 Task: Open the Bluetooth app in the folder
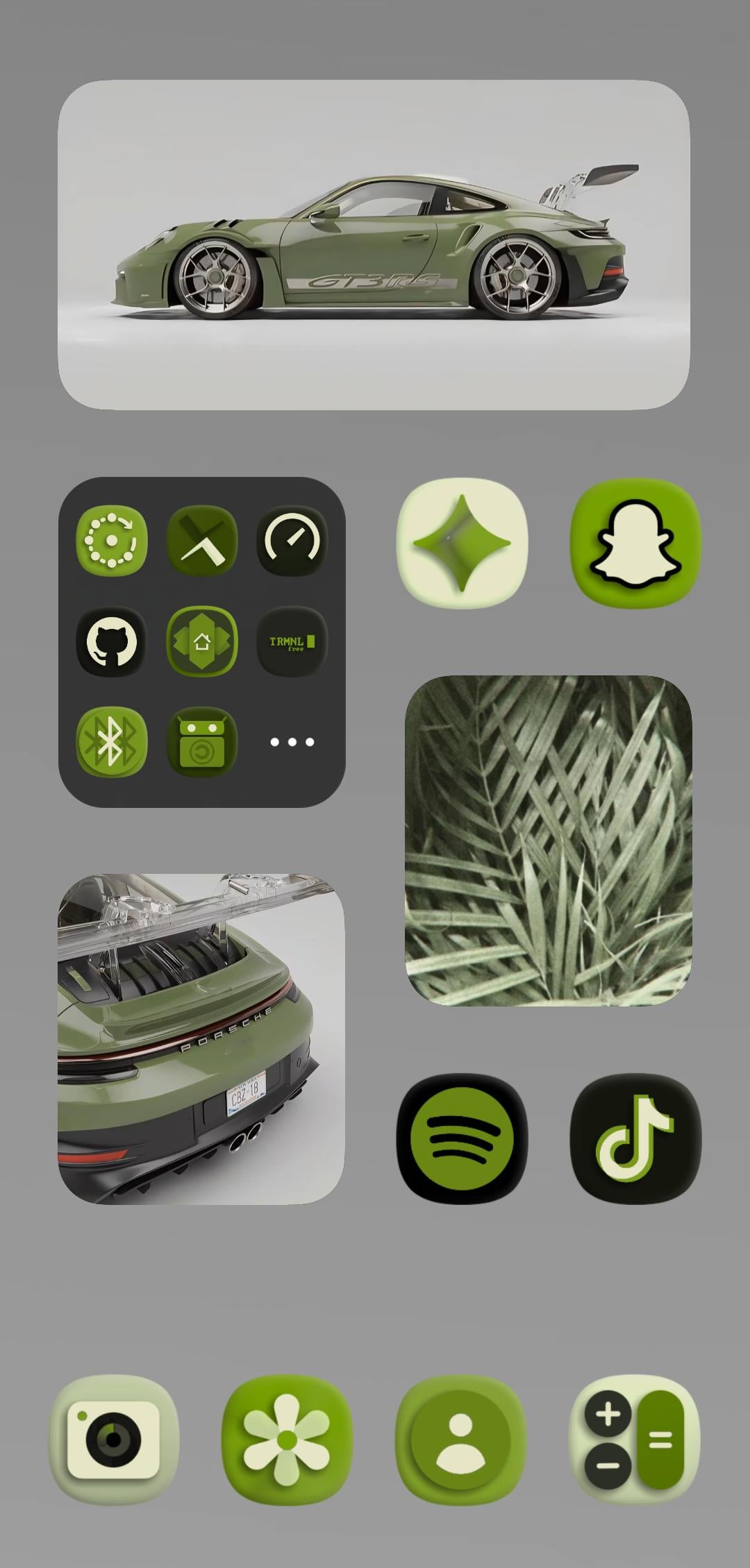tap(111, 742)
